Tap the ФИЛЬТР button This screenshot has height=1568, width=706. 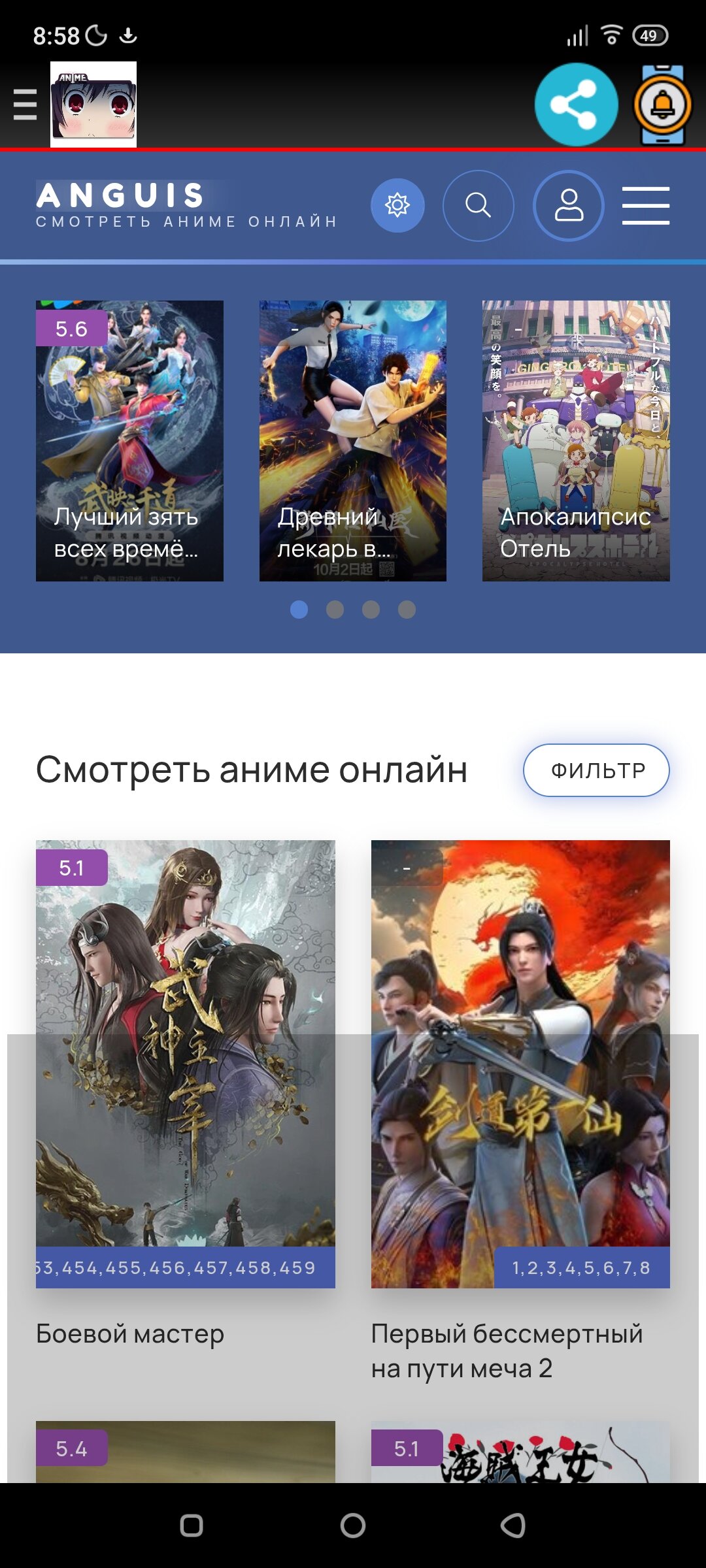pos(596,770)
